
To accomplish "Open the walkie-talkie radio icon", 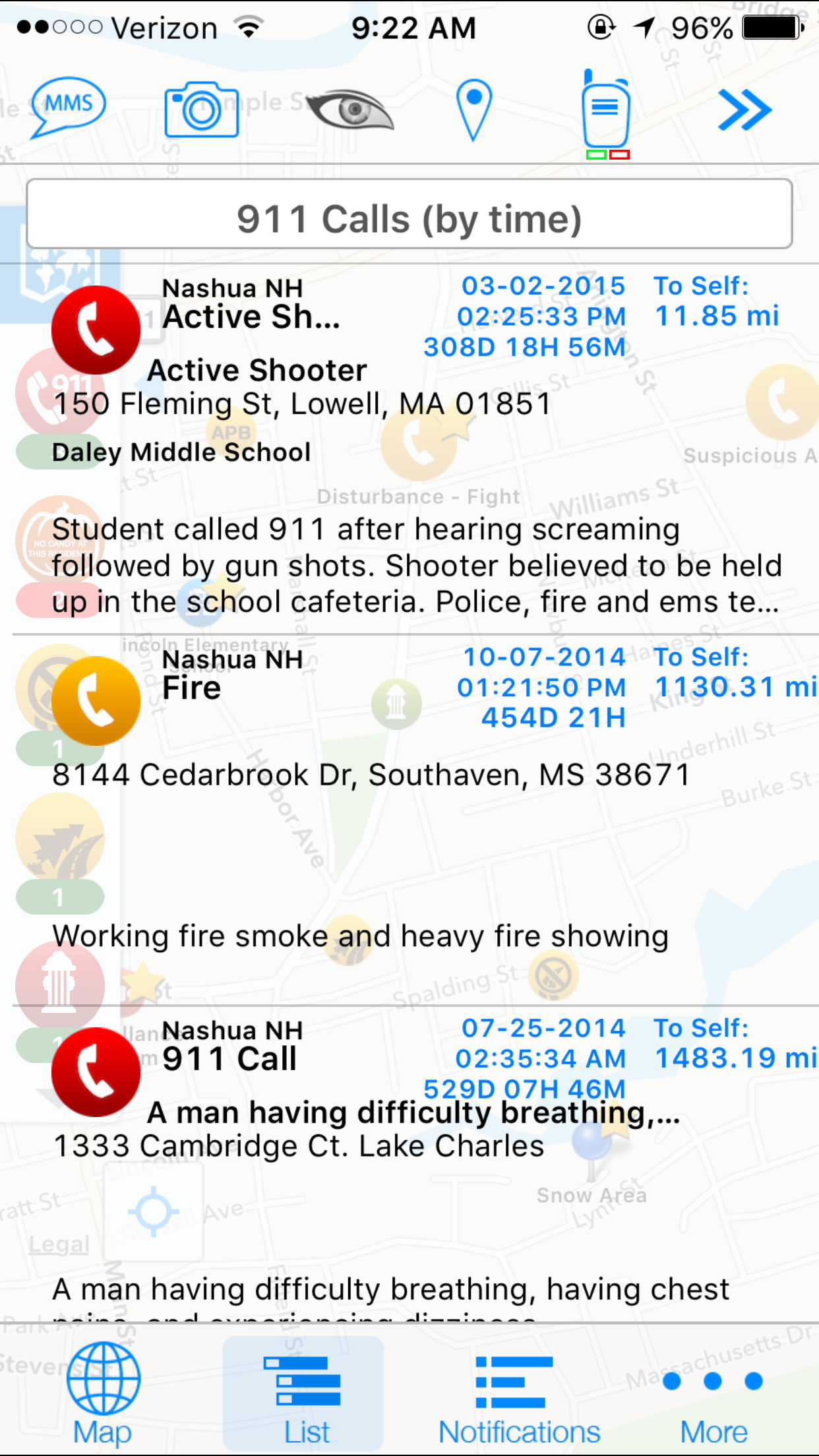I will pos(606,113).
